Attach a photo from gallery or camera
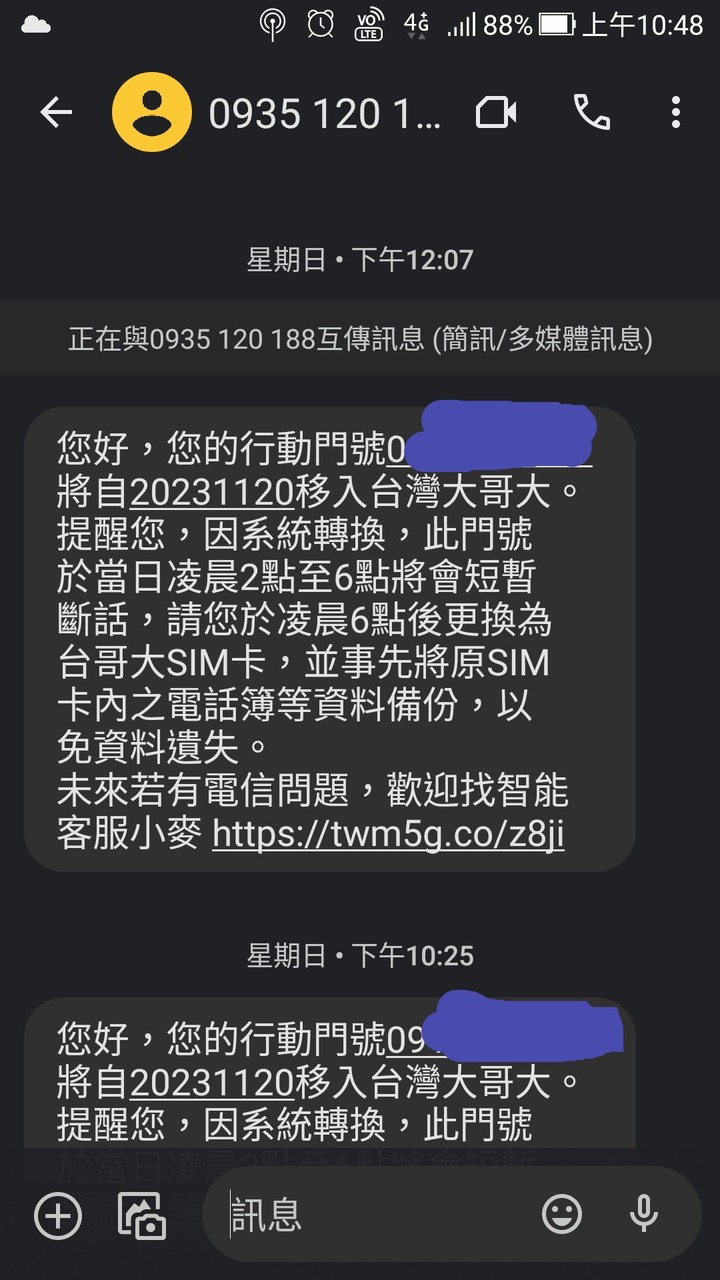The image size is (720, 1280). click(141, 1216)
